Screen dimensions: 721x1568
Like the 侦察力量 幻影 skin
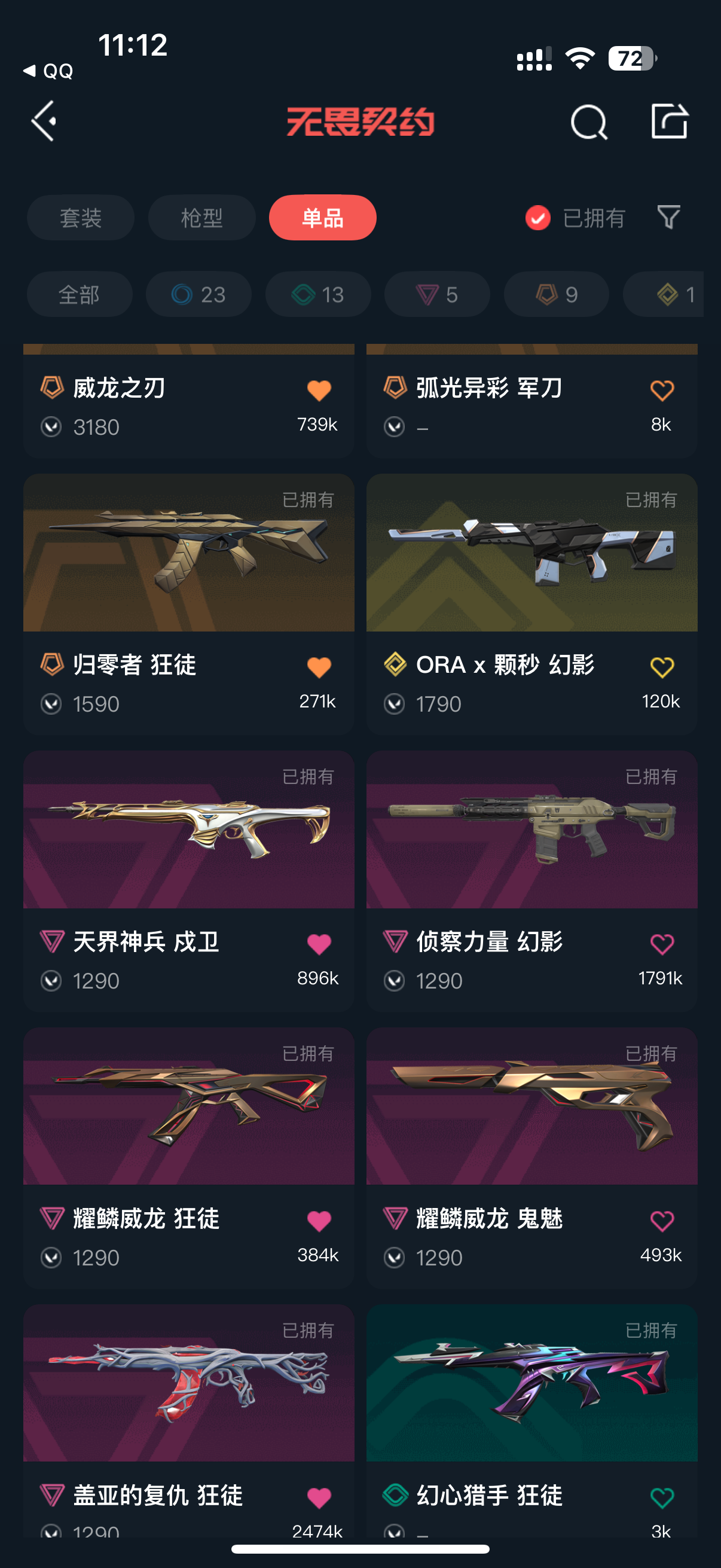662,944
